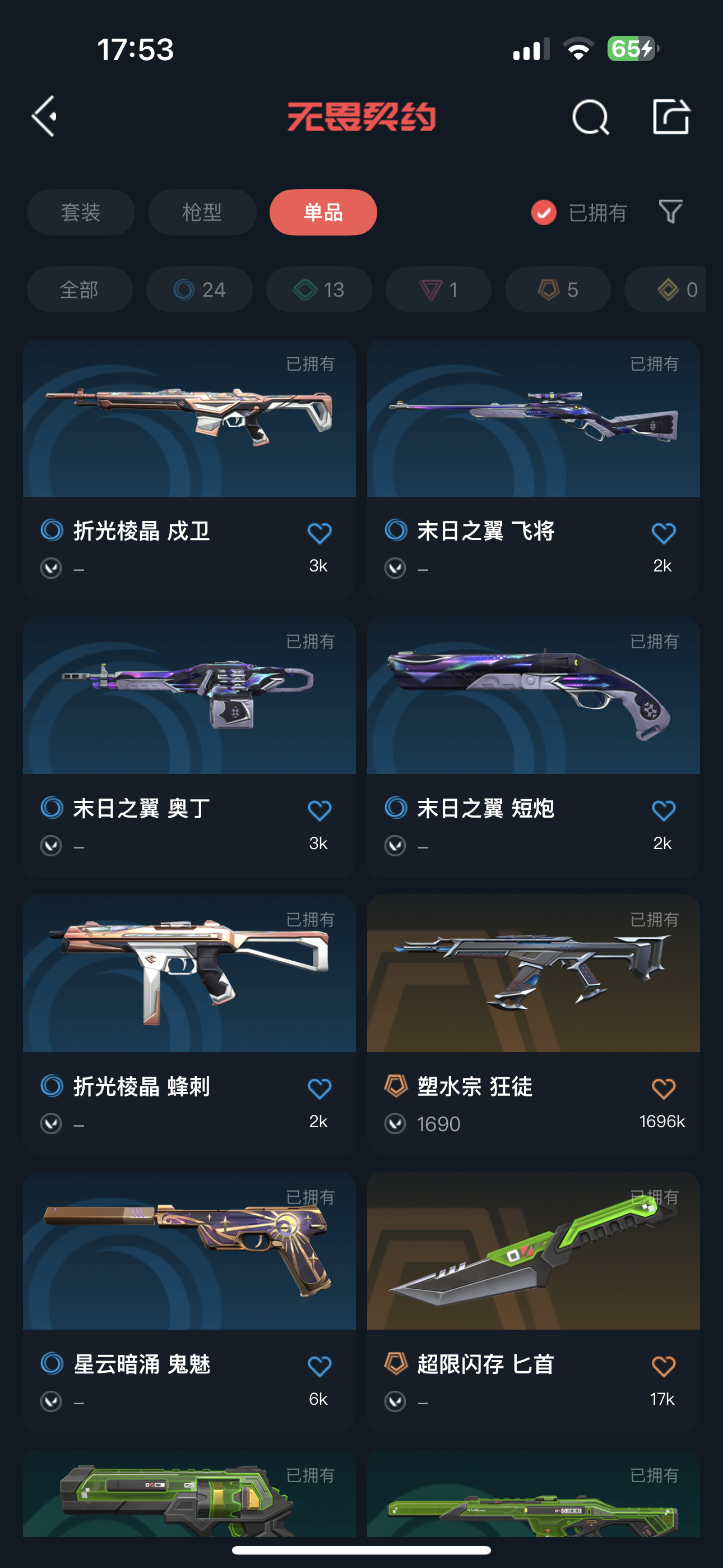The width and height of the screenshot is (723, 1568).
Task: Open the search icon
Action: point(590,116)
